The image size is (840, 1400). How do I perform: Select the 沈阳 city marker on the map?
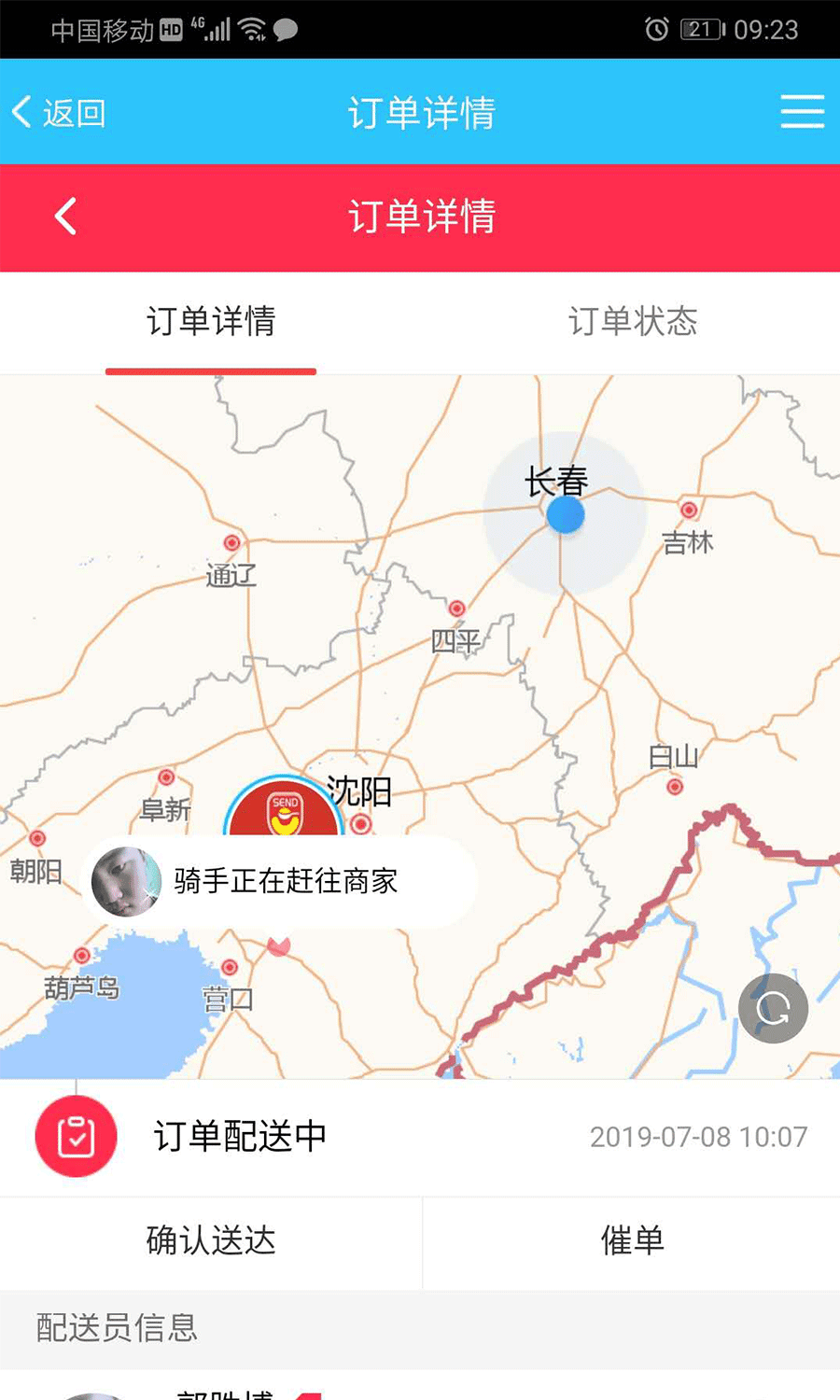(362, 821)
